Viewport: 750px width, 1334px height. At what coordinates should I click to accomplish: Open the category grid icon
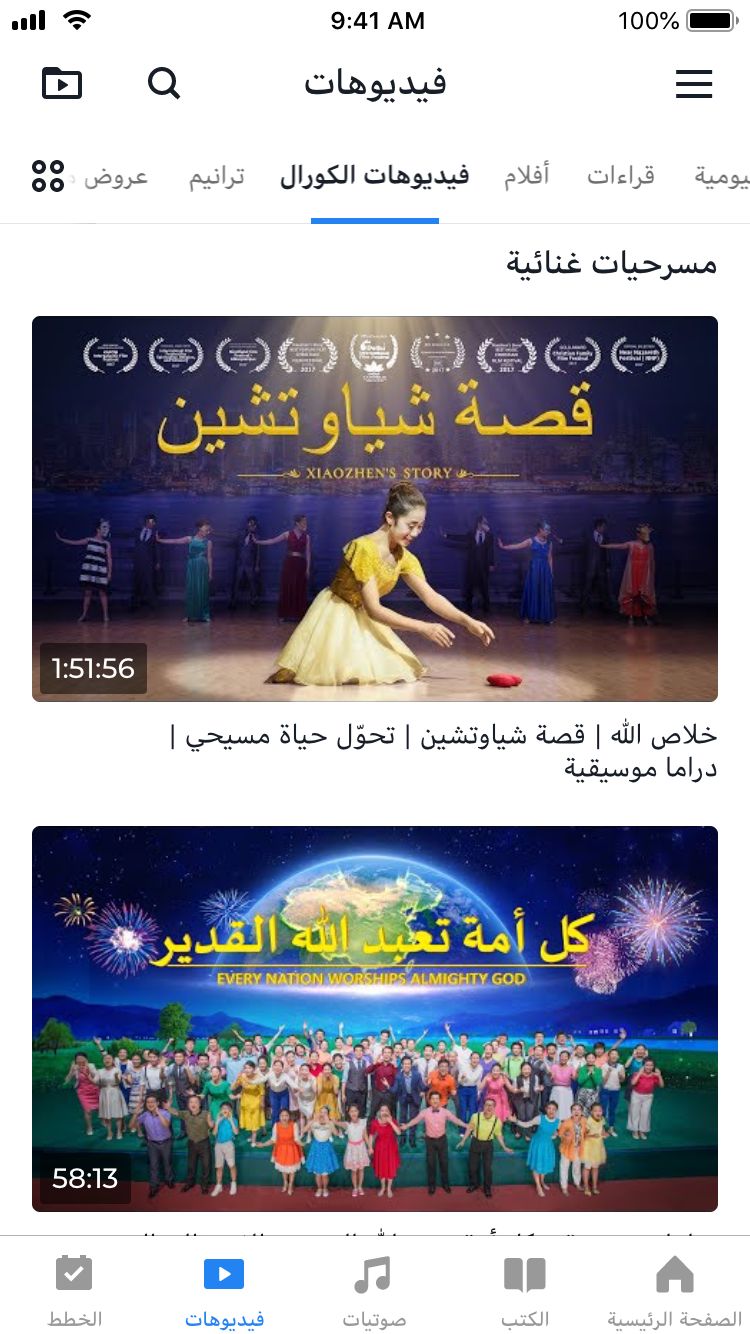pos(47,176)
